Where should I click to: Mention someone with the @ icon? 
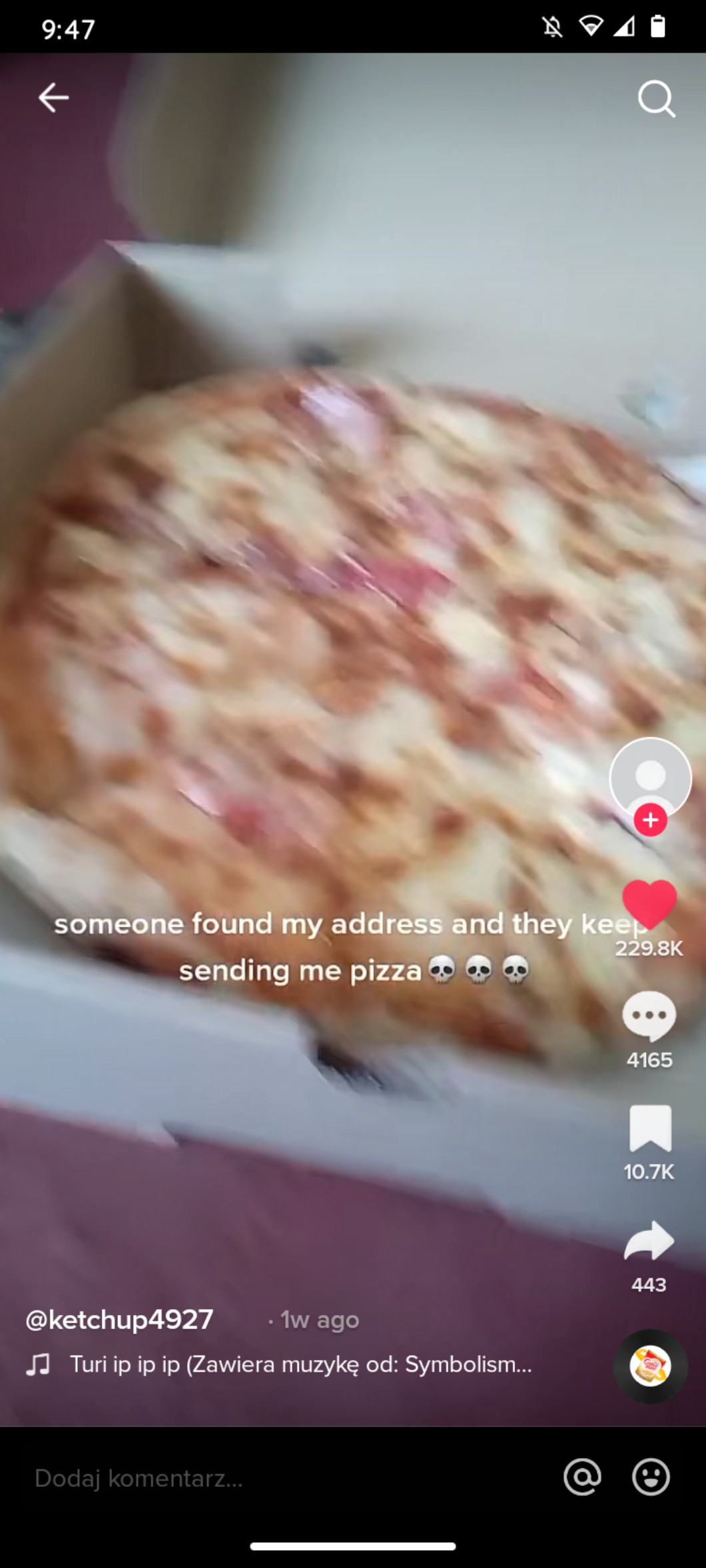click(582, 1477)
